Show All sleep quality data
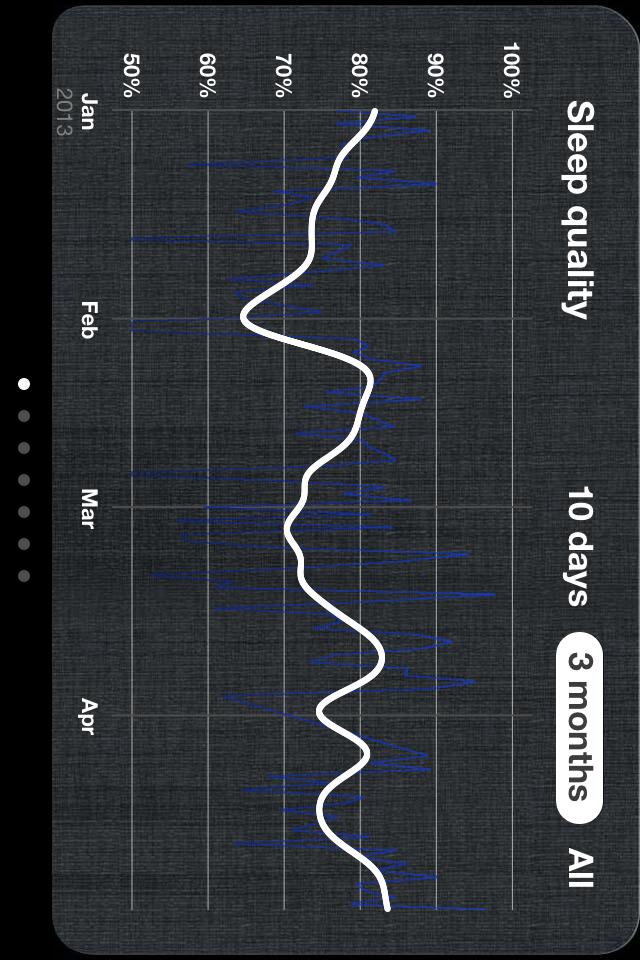The height and width of the screenshot is (960, 640). [x=579, y=868]
